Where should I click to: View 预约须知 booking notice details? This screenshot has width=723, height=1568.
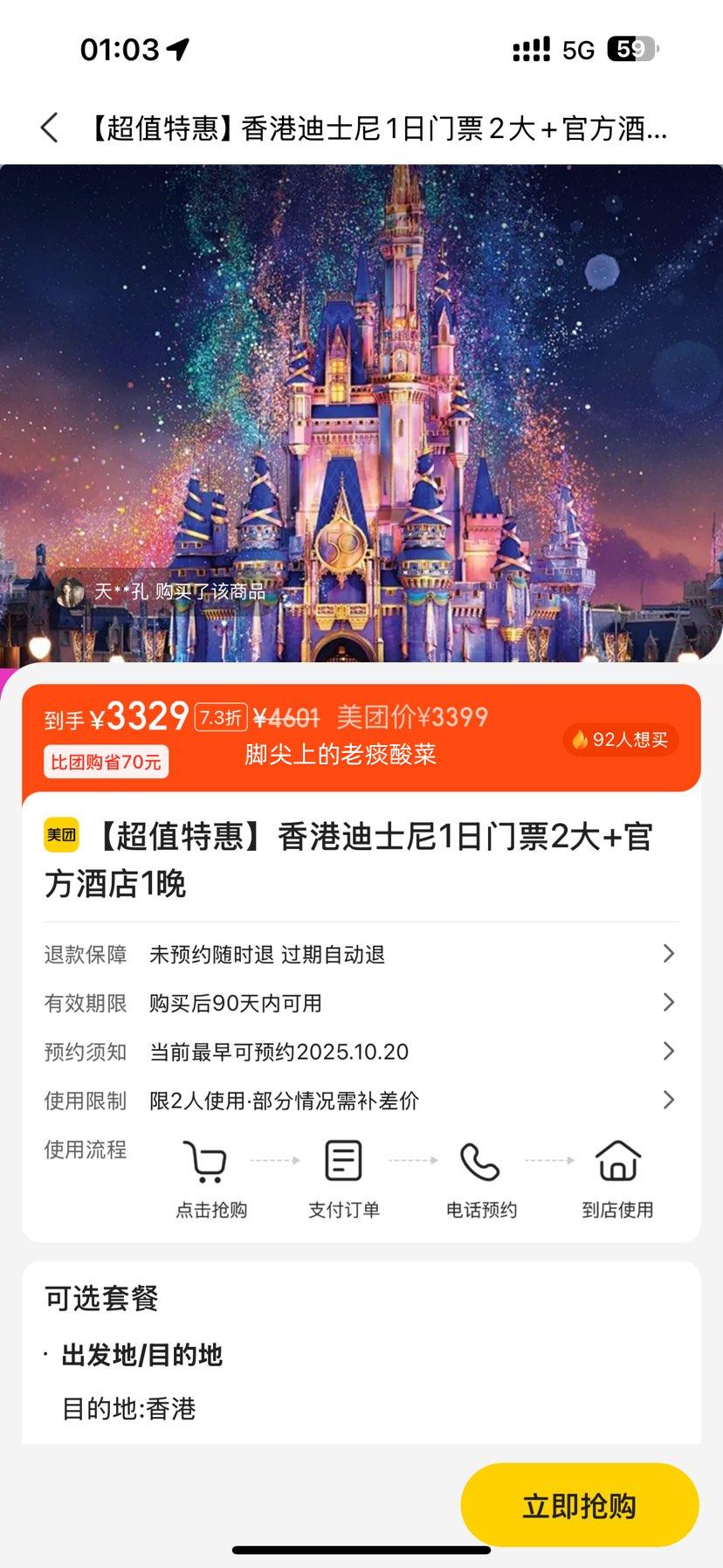coord(361,1052)
